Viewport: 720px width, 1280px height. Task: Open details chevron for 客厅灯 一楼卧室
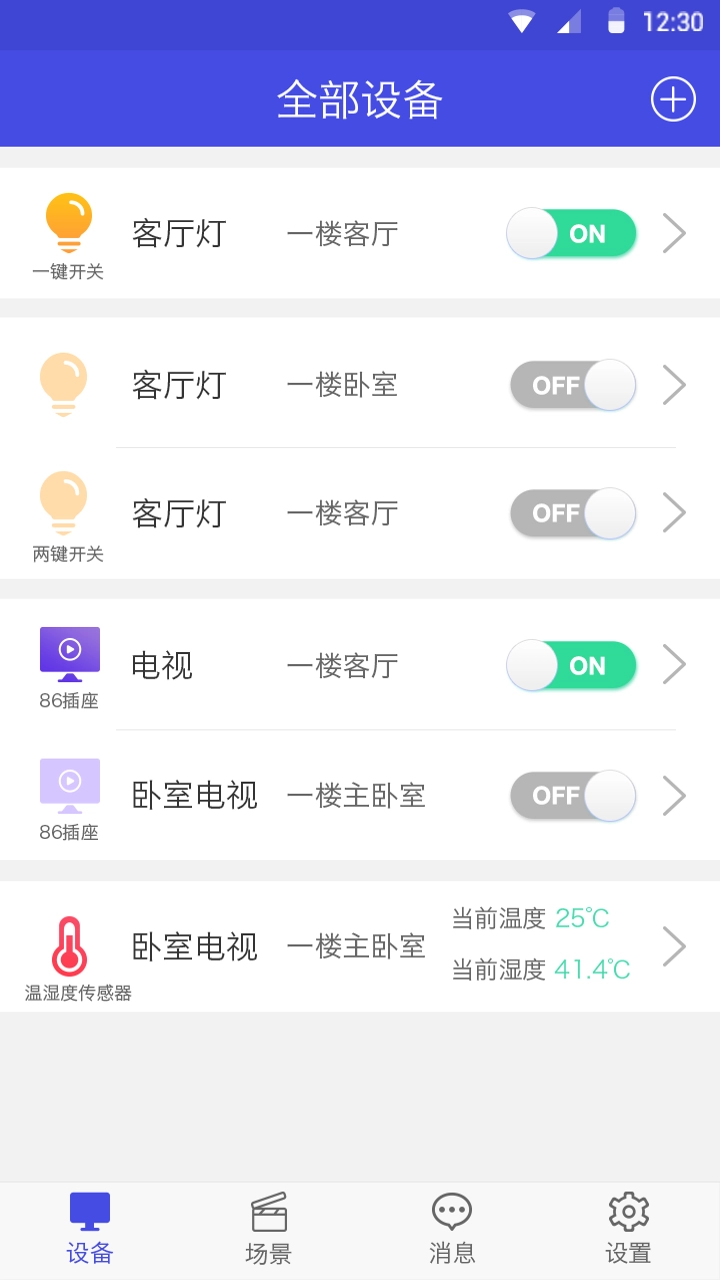[x=674, y=385]
